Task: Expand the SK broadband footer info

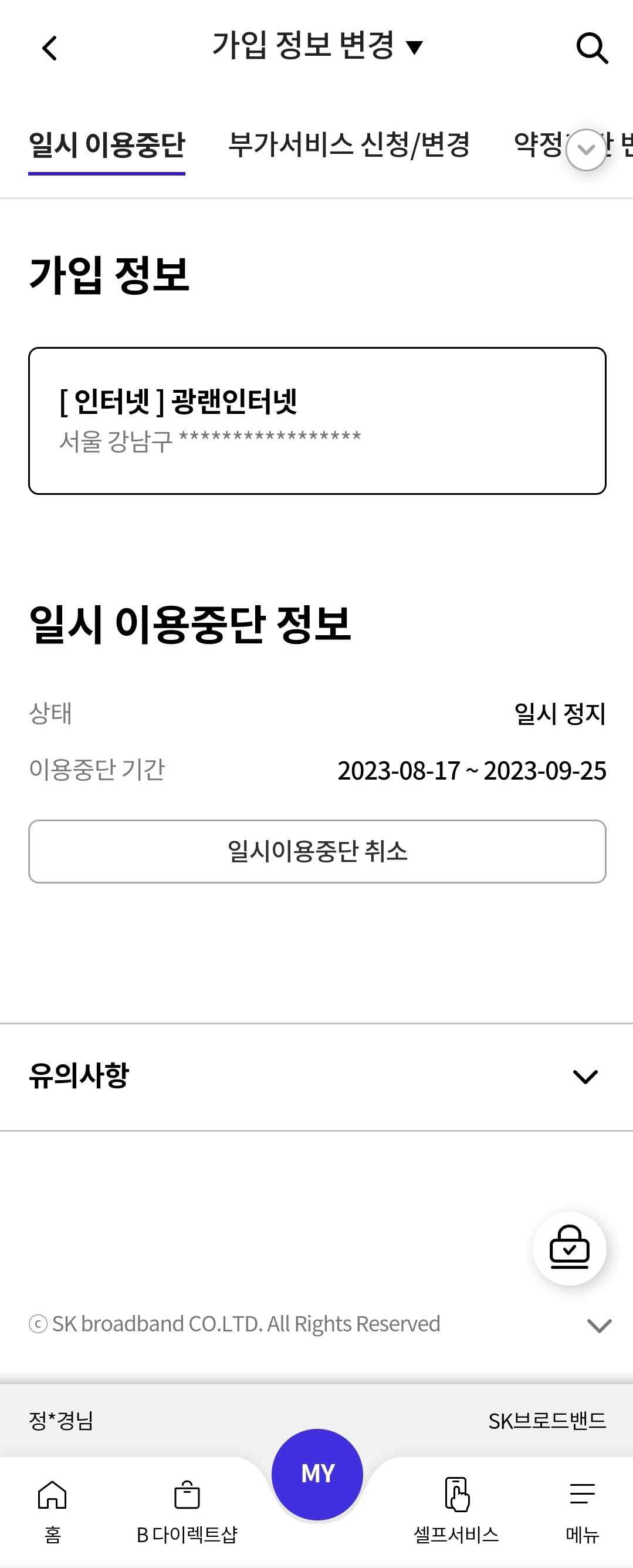Action: [599, 1325]
